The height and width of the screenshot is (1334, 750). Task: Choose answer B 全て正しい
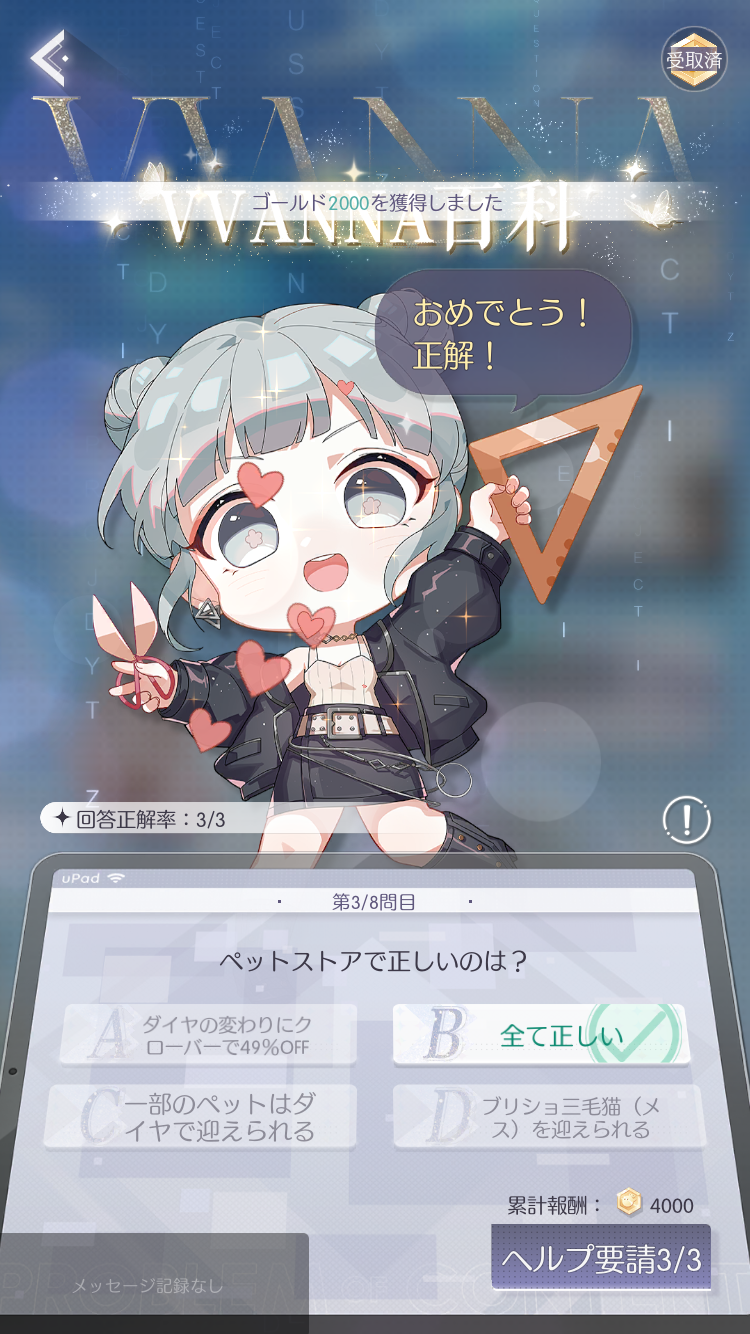click(x=541, y=1035)
